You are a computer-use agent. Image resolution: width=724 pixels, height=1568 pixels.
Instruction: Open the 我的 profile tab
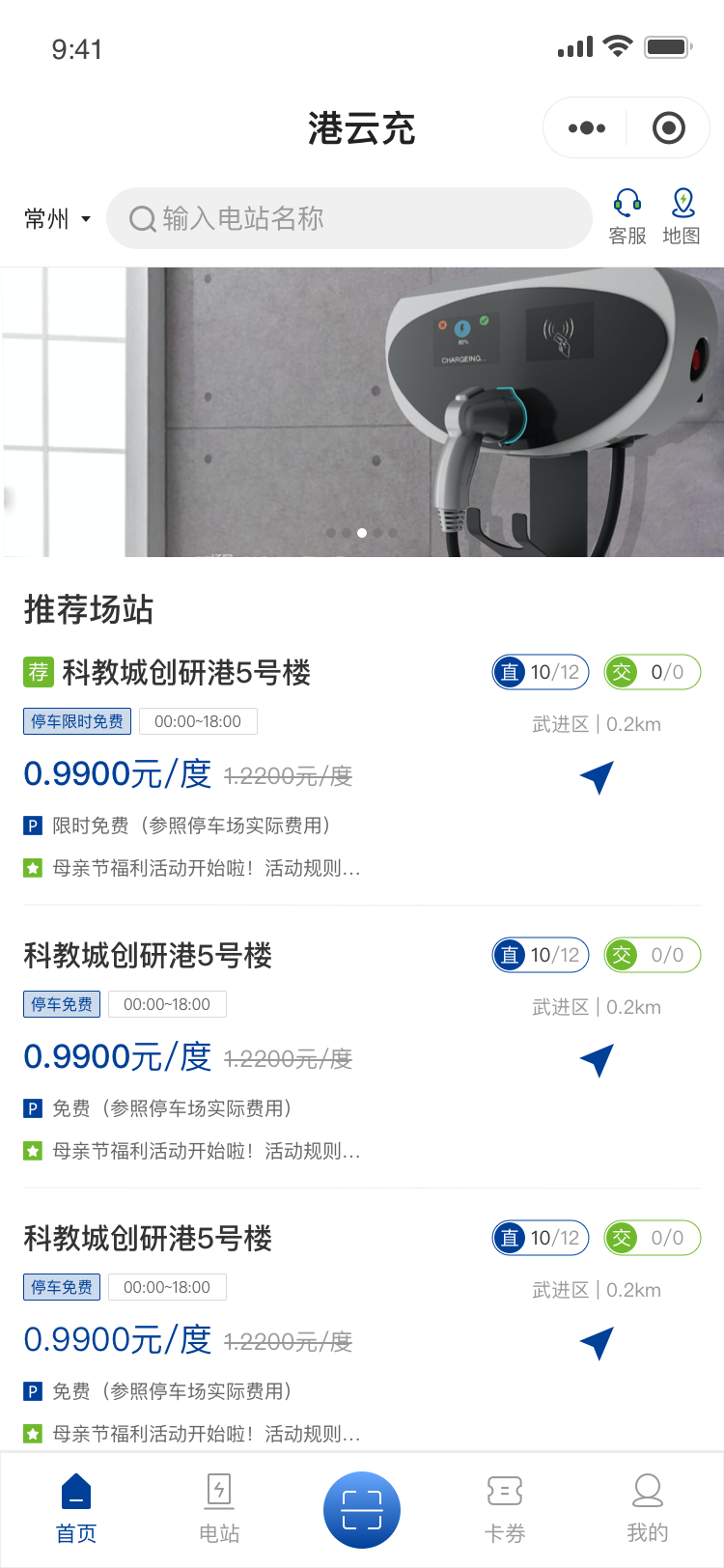[x=647, y=1508]
